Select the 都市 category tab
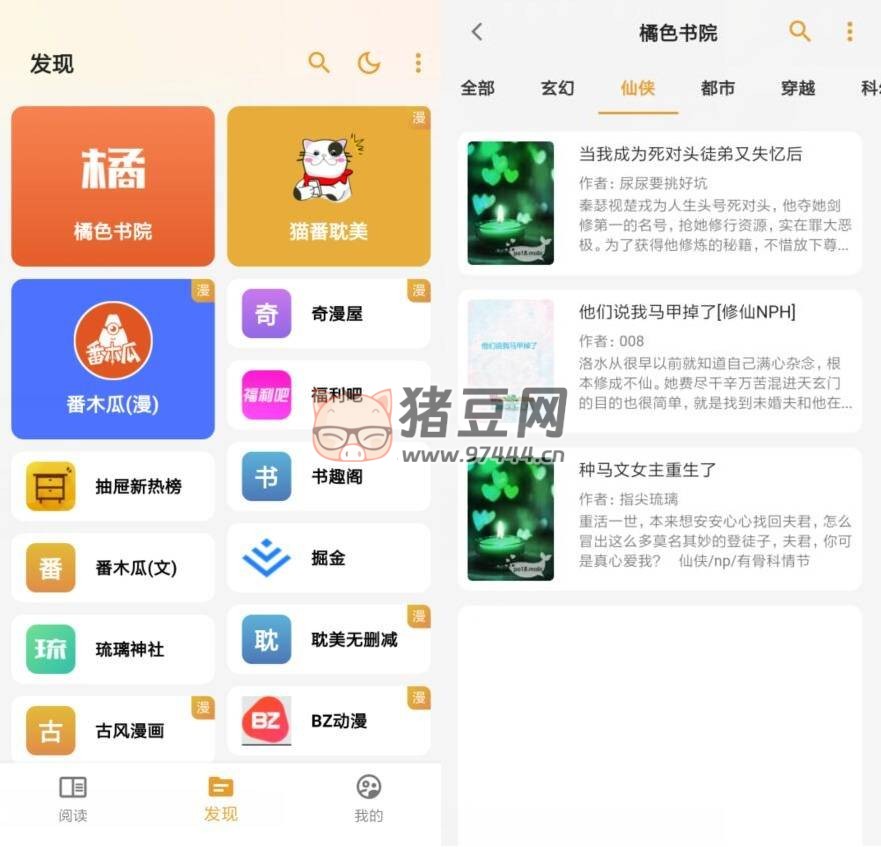Viewport: 881px width, 847px height. (717, 88)
